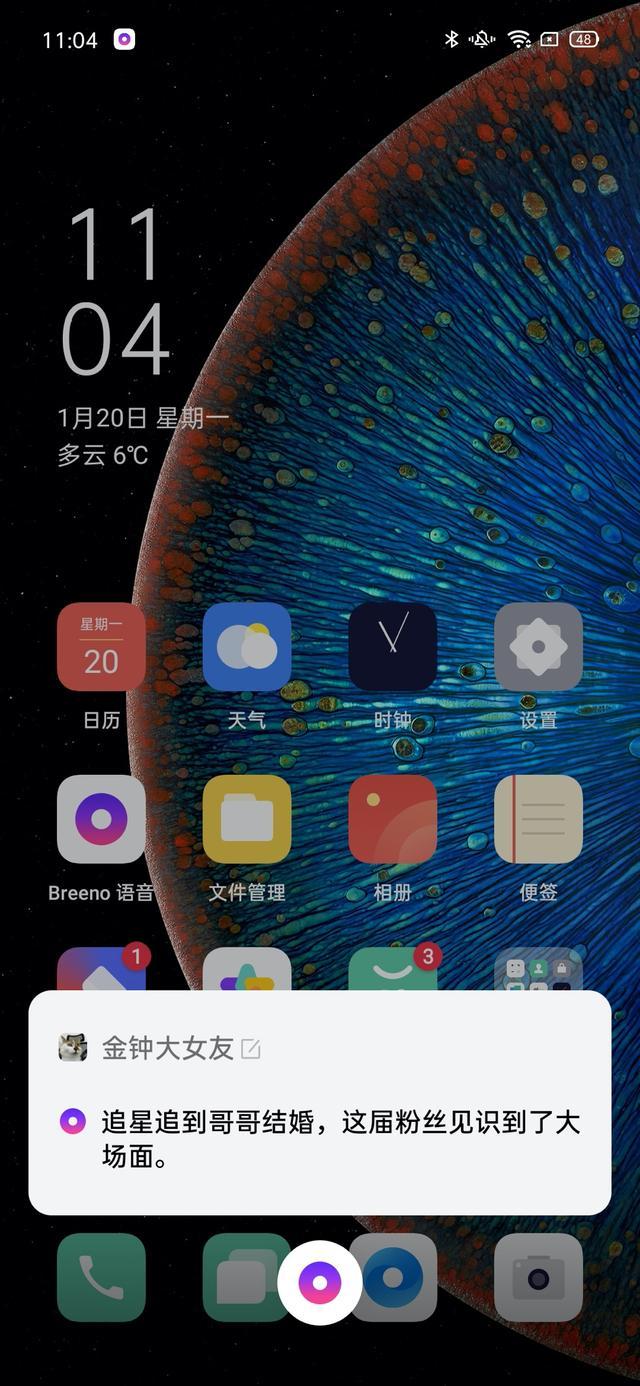
Task: Open 设置 settings
Action: pyautogui.click(x=538, y=647)
